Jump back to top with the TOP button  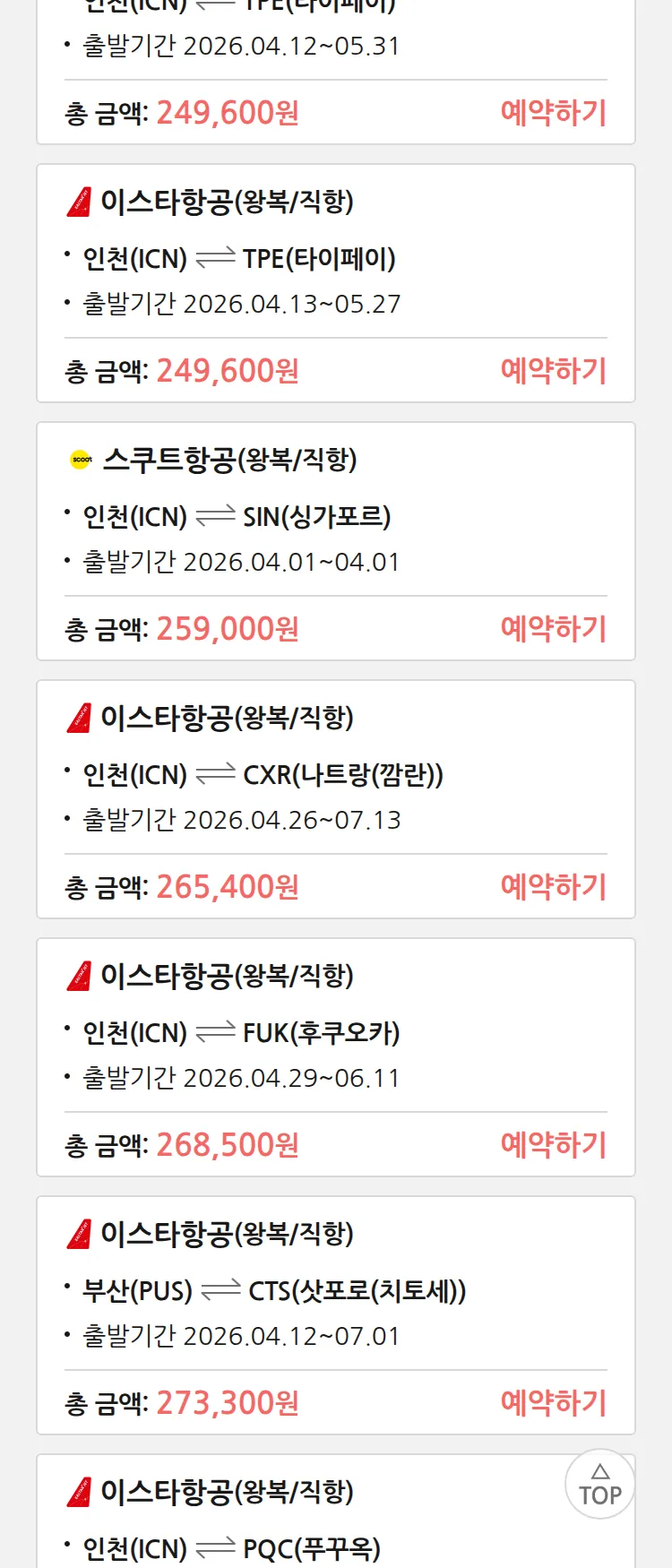pyautogui.click(x=599, y=1485)
